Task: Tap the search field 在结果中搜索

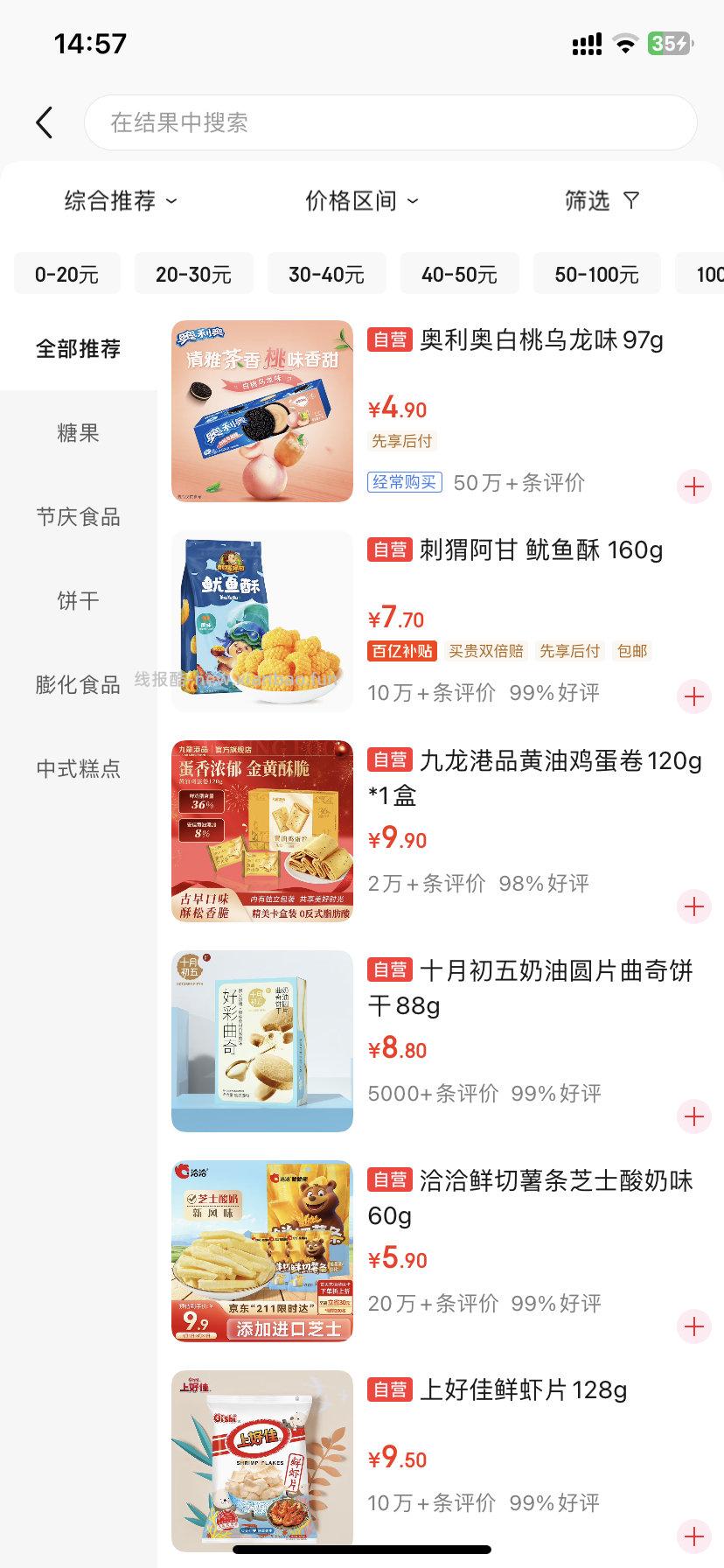Action: coord(390,122)
